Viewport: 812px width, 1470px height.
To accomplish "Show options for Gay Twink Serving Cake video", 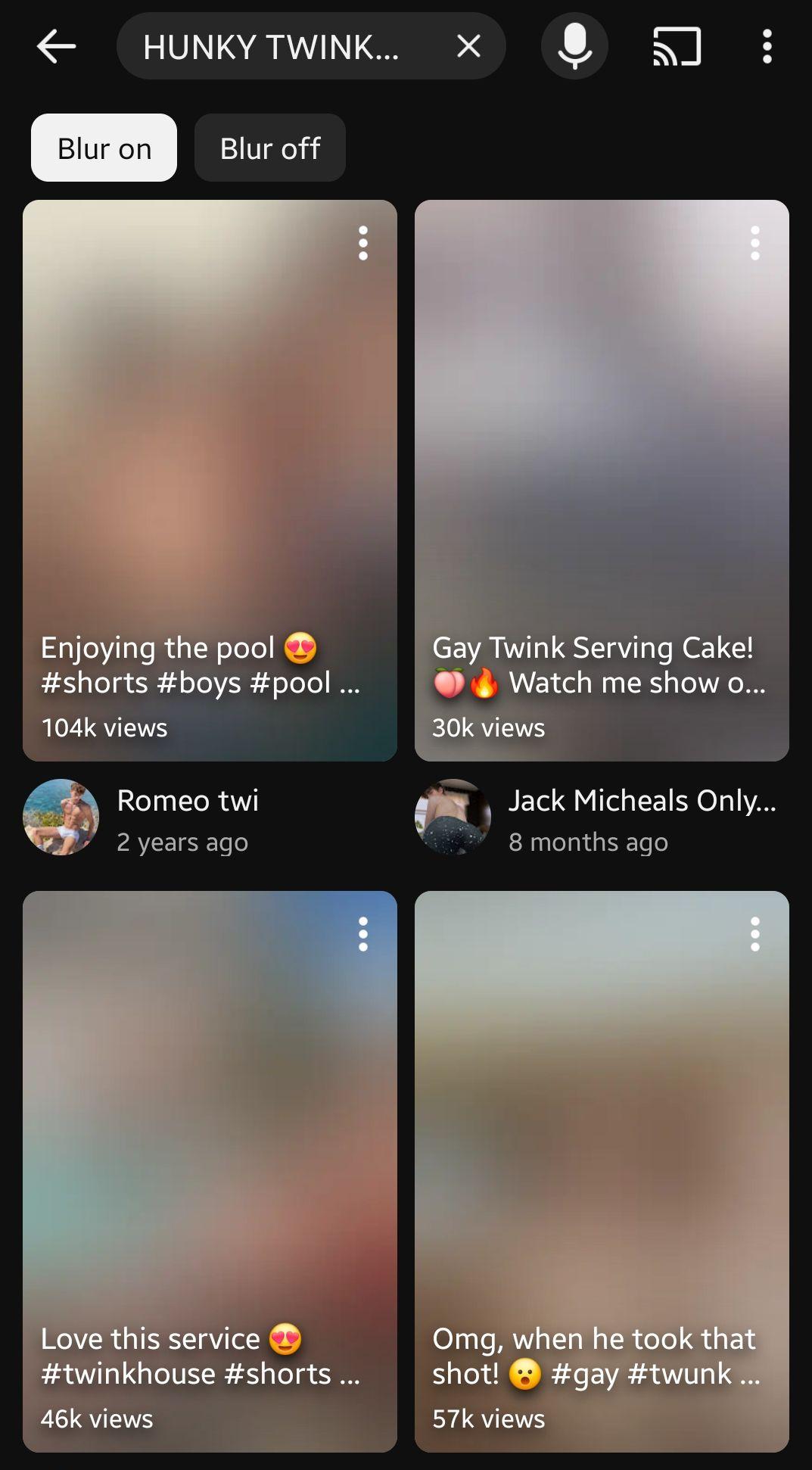I will point(754,243).
